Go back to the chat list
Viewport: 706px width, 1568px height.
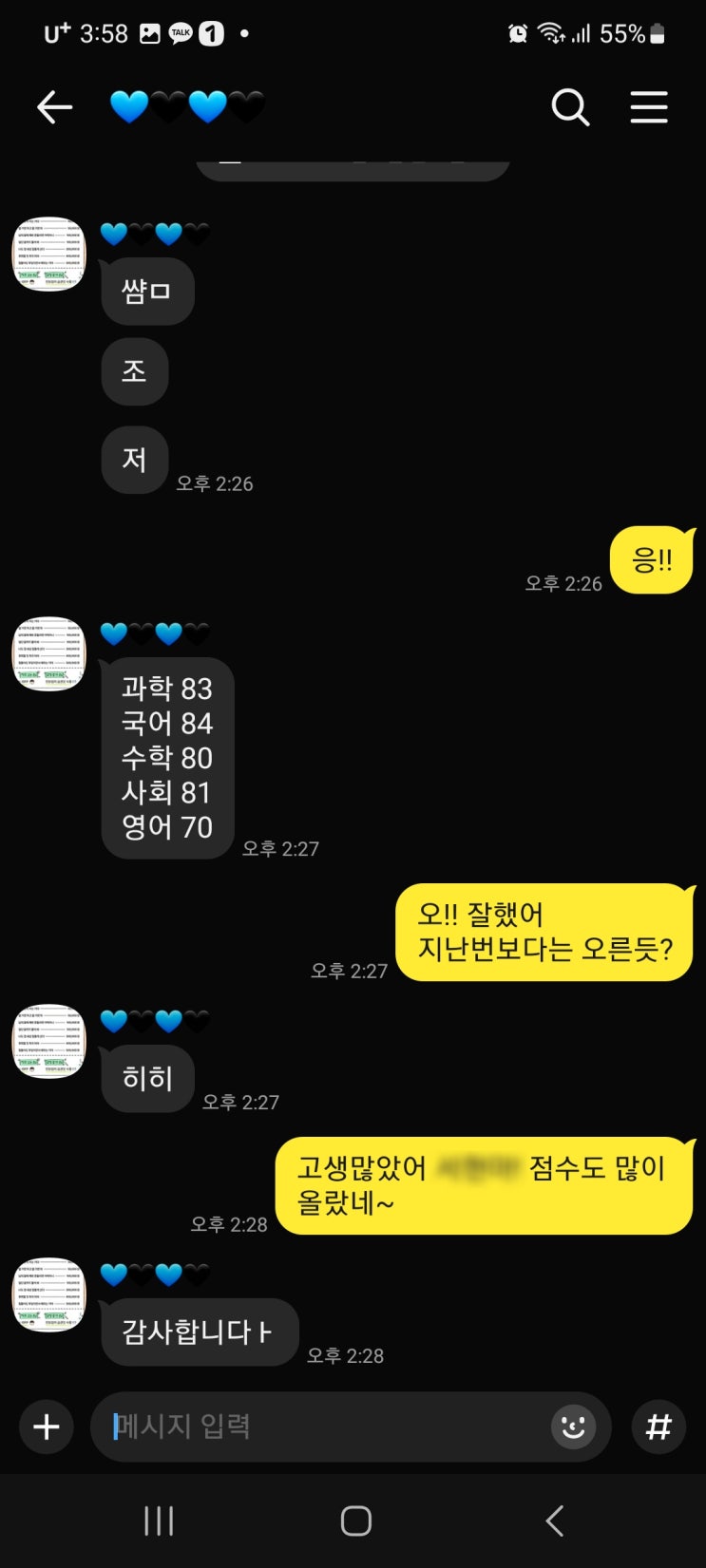54,108
